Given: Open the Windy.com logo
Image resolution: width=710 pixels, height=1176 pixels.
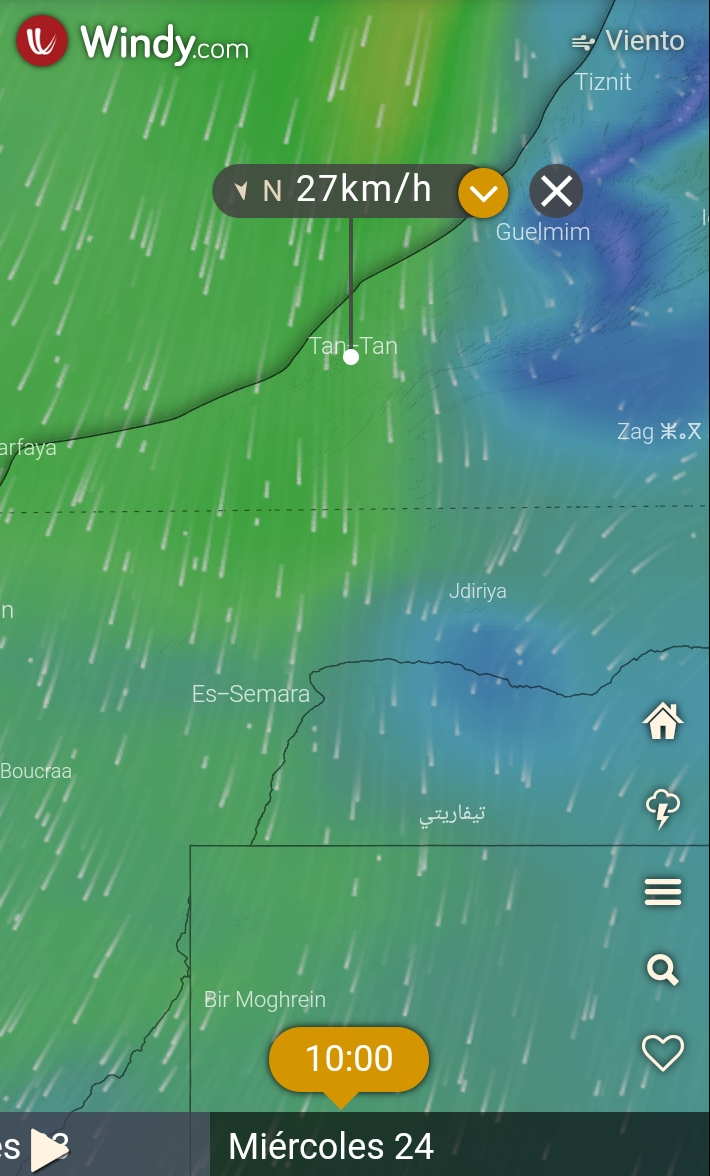Looking at the screenshot, I should tap(133, 43).
